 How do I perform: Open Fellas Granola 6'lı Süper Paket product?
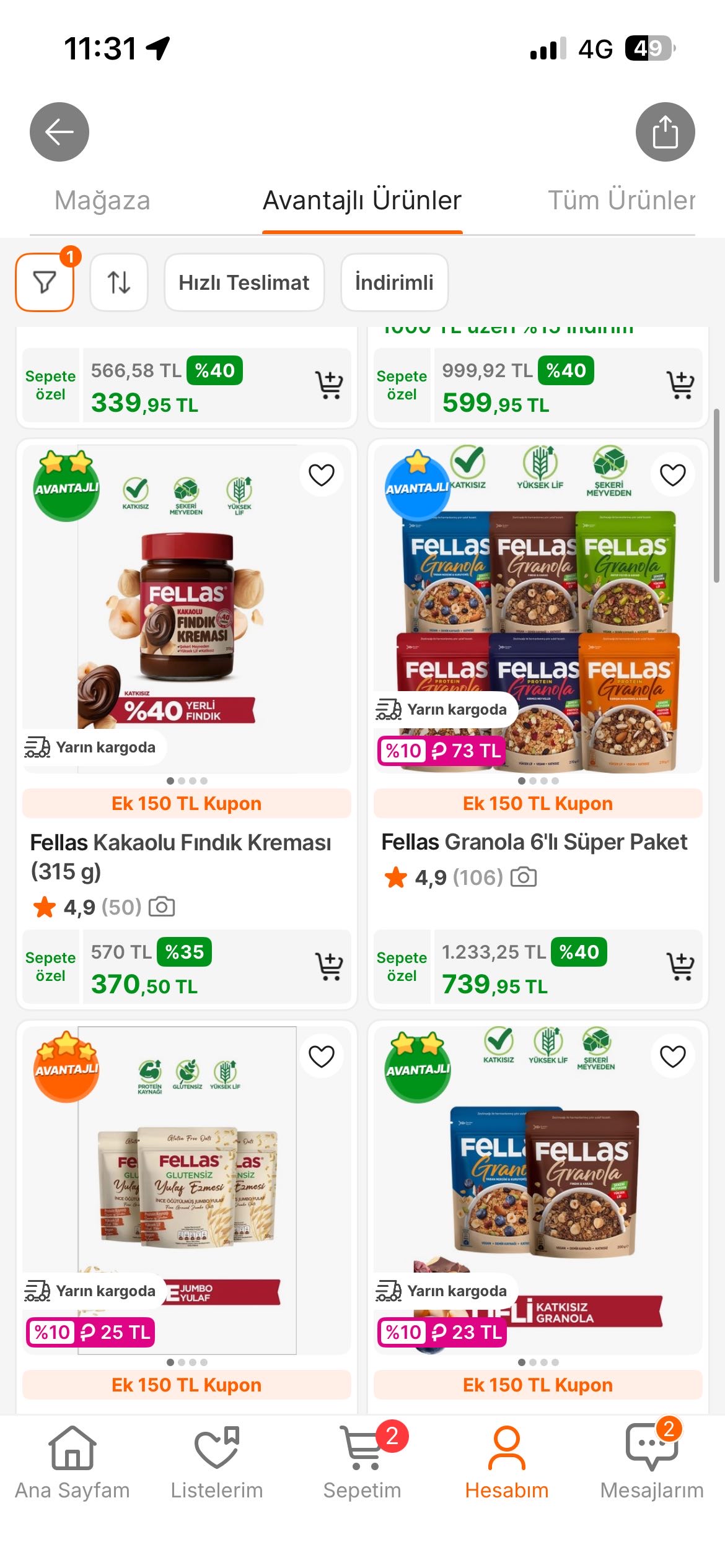(535, 842)
